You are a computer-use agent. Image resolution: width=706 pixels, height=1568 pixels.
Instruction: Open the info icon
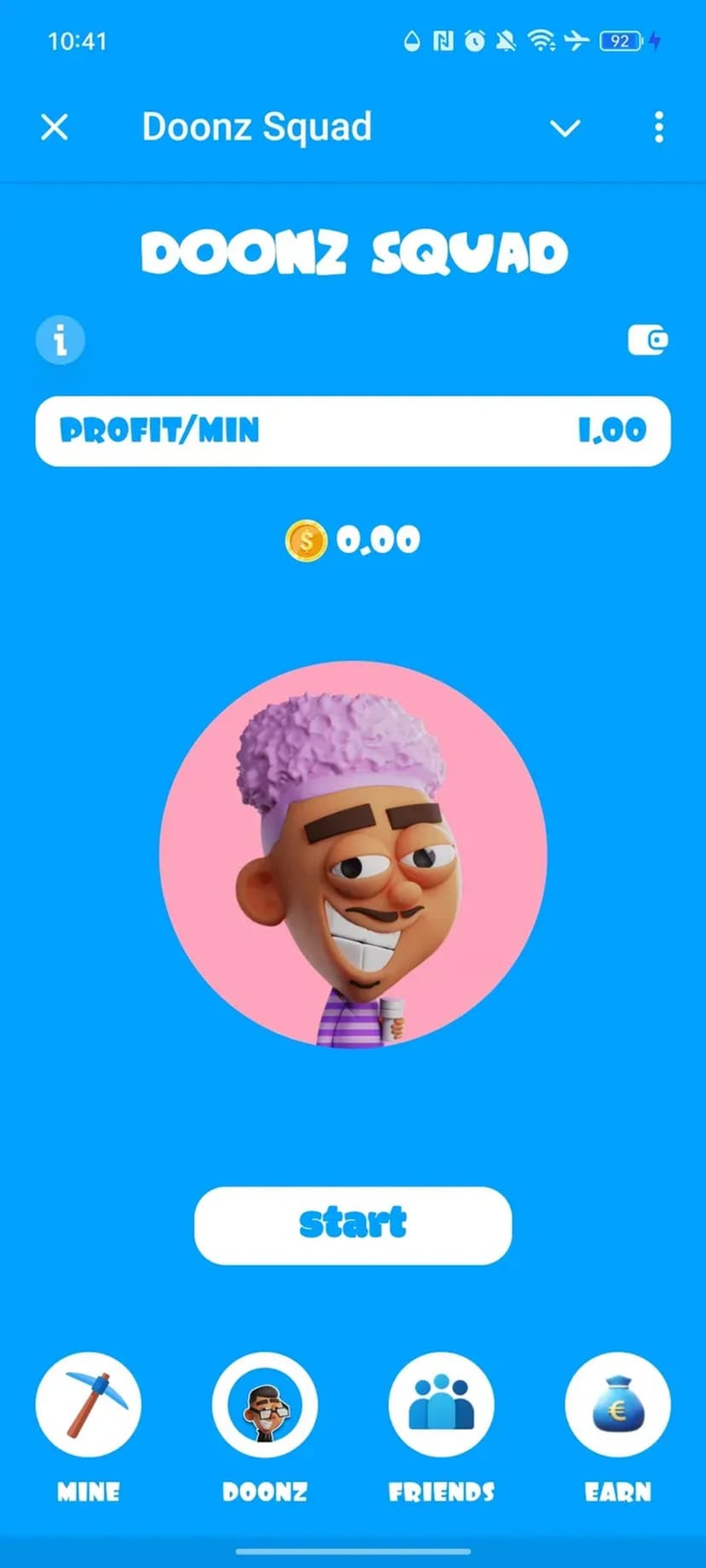pyautogui.click(x=60, y=340)
